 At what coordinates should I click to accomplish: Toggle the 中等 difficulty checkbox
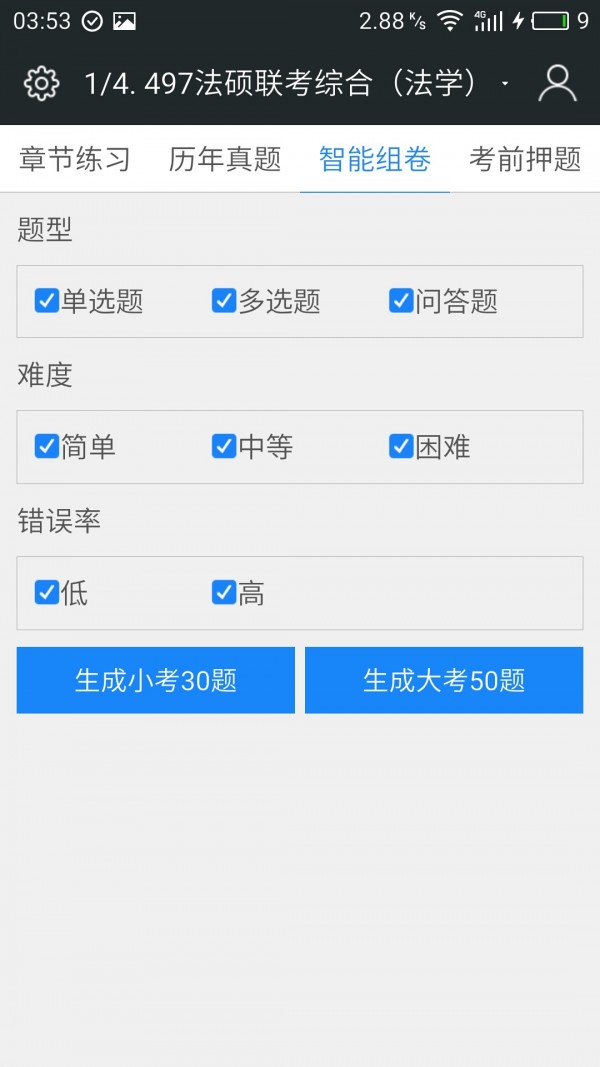click(224, 447)
